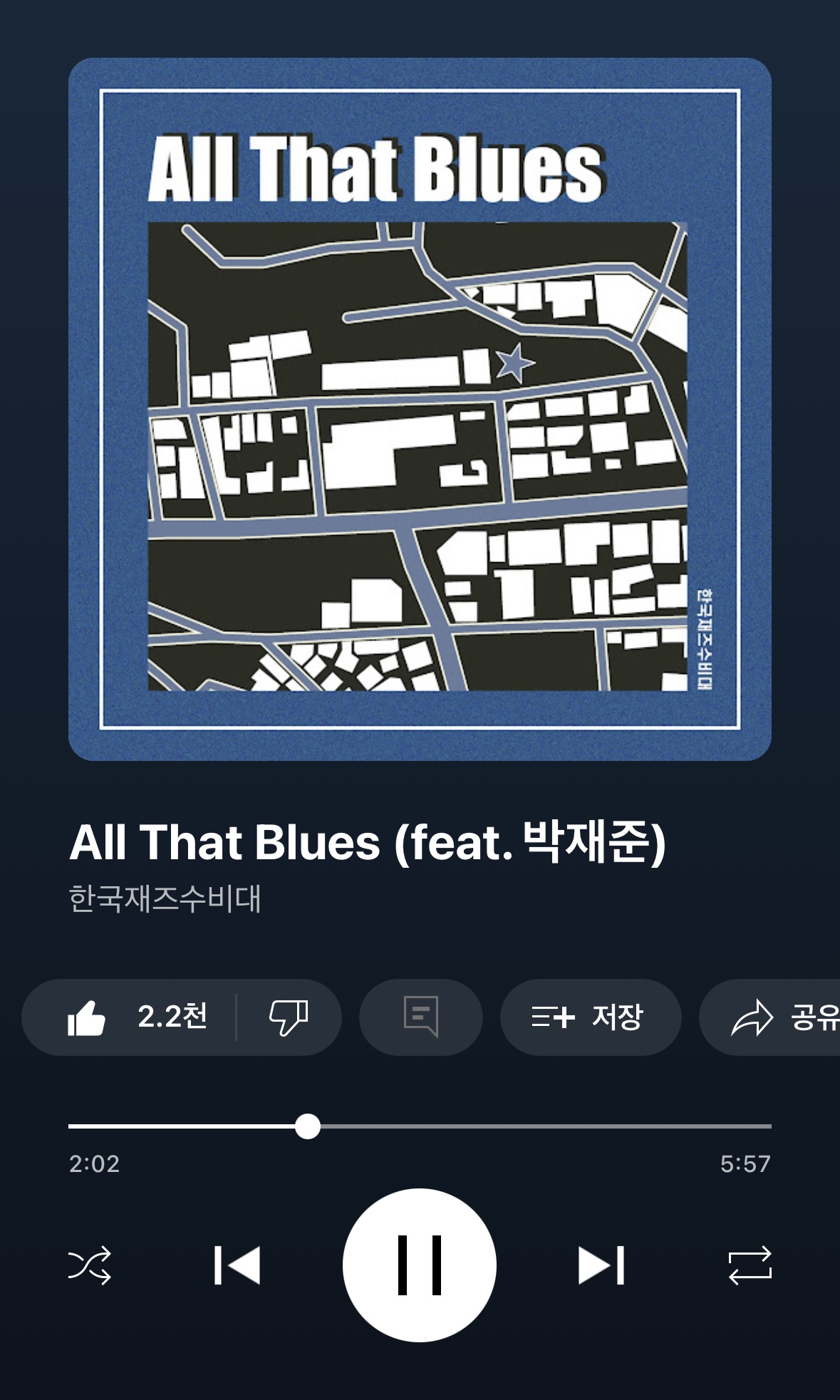Like the song All That Blues

(87, 1017)
